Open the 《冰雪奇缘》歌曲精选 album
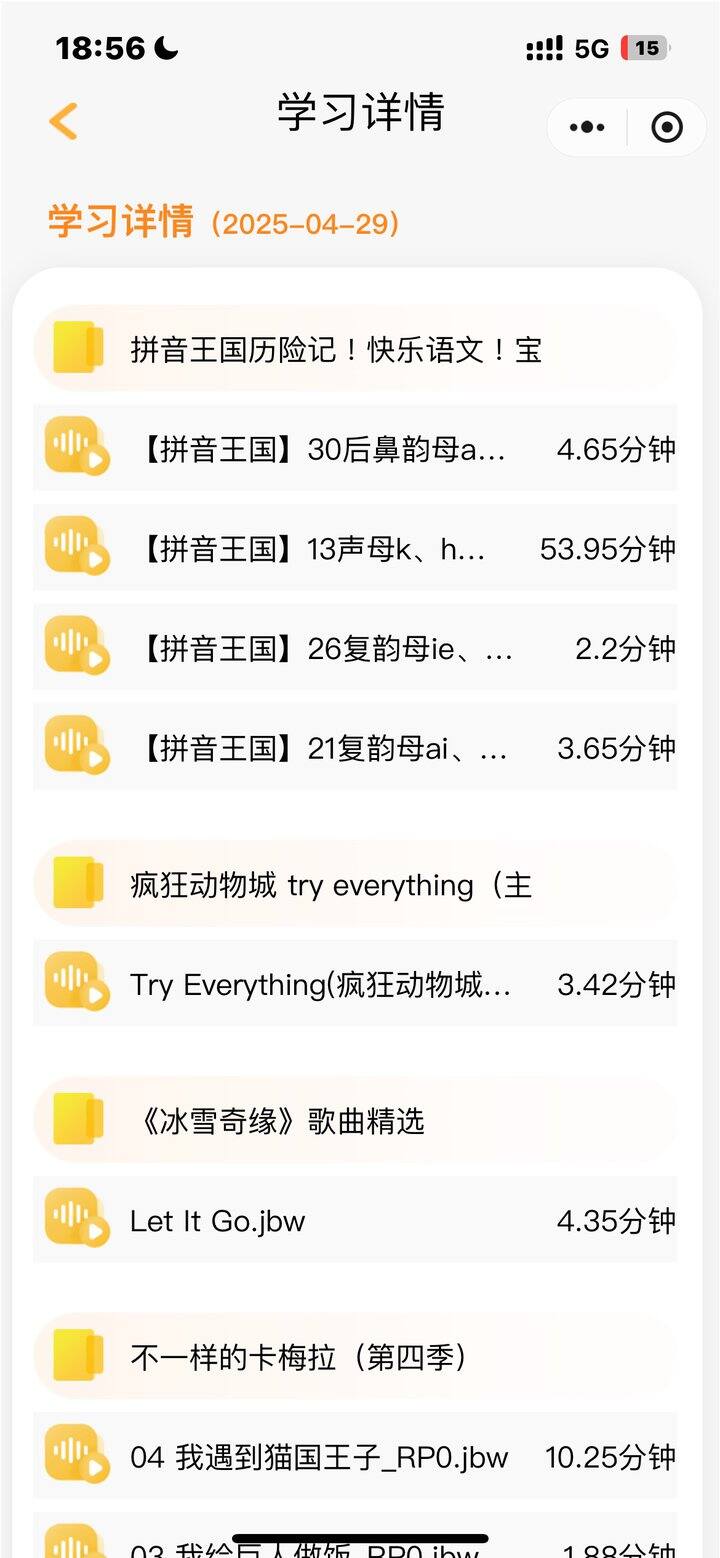Screen dimensions: 720x1558 point(355,1120)
